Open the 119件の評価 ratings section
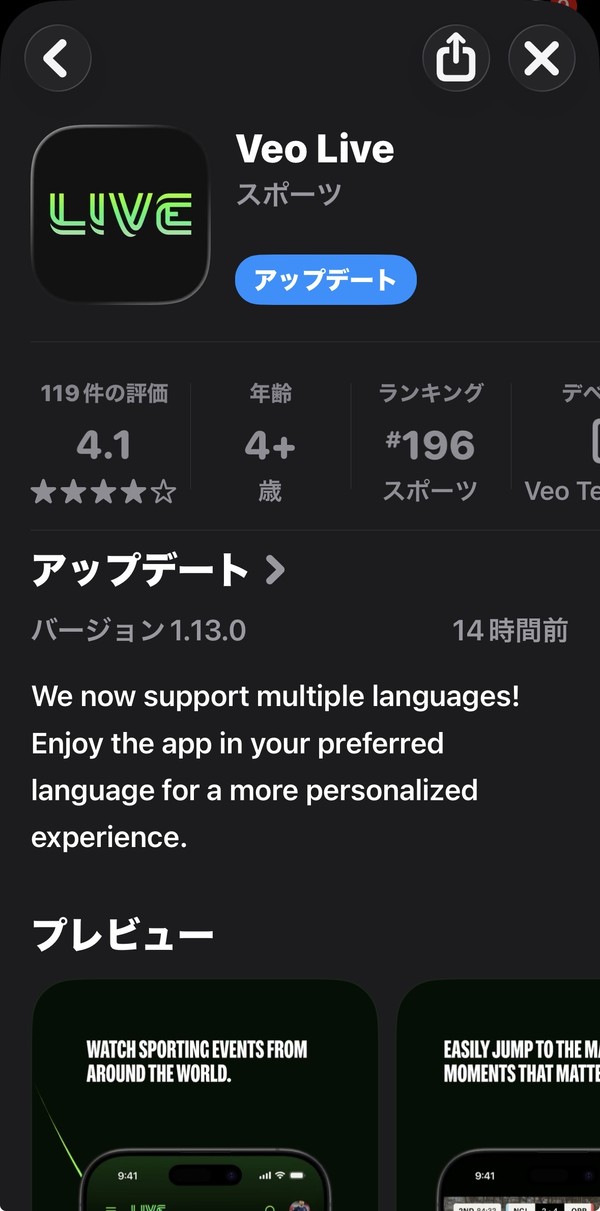This screenshot has width=600, height=1211. pos(104,443)
